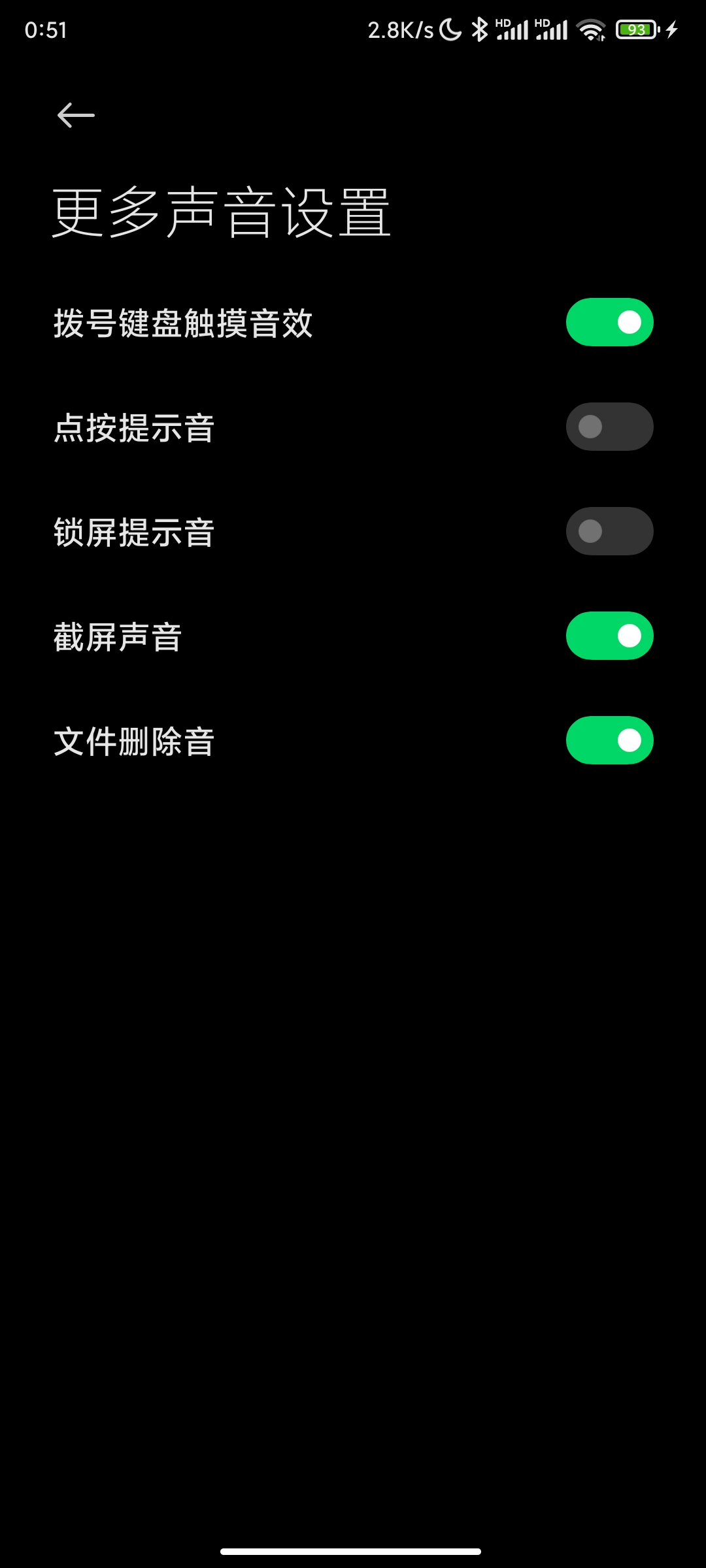The image size is (706, 1568).
Task: Go back from 更多声音设置
Action: pyautogui.click(x=76, y=116)
